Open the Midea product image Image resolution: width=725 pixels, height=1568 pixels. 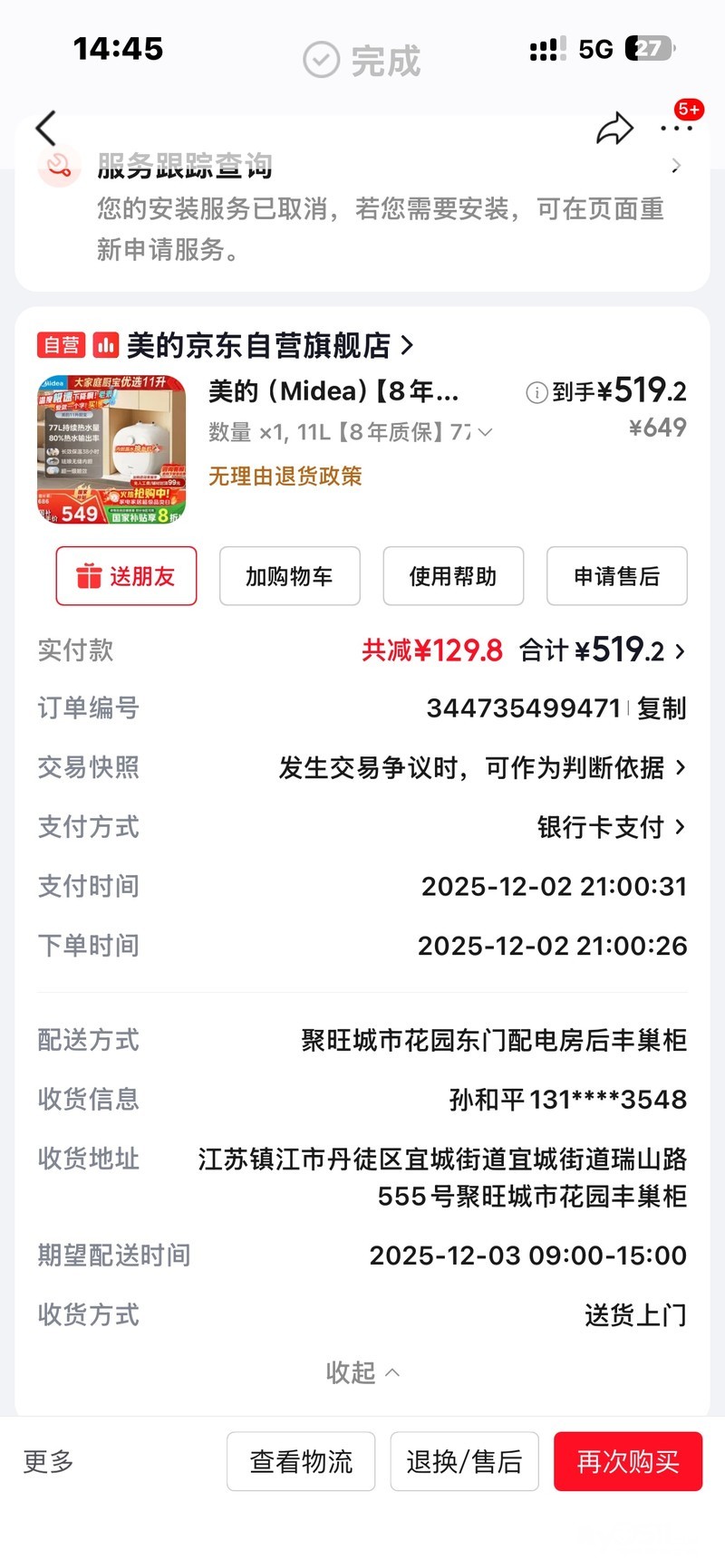pos(111,450)
